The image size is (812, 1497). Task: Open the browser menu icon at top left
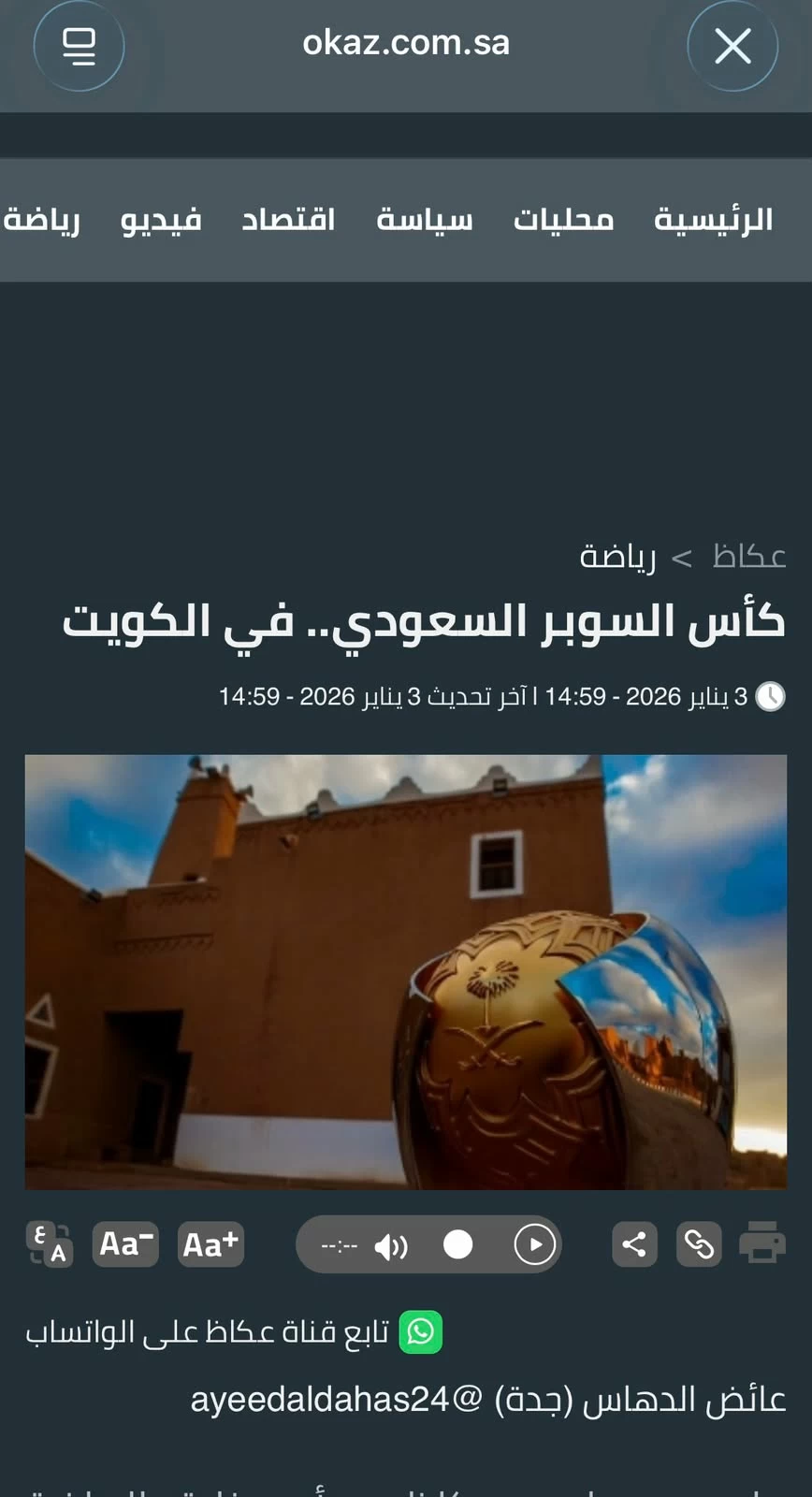coord(79,45)
